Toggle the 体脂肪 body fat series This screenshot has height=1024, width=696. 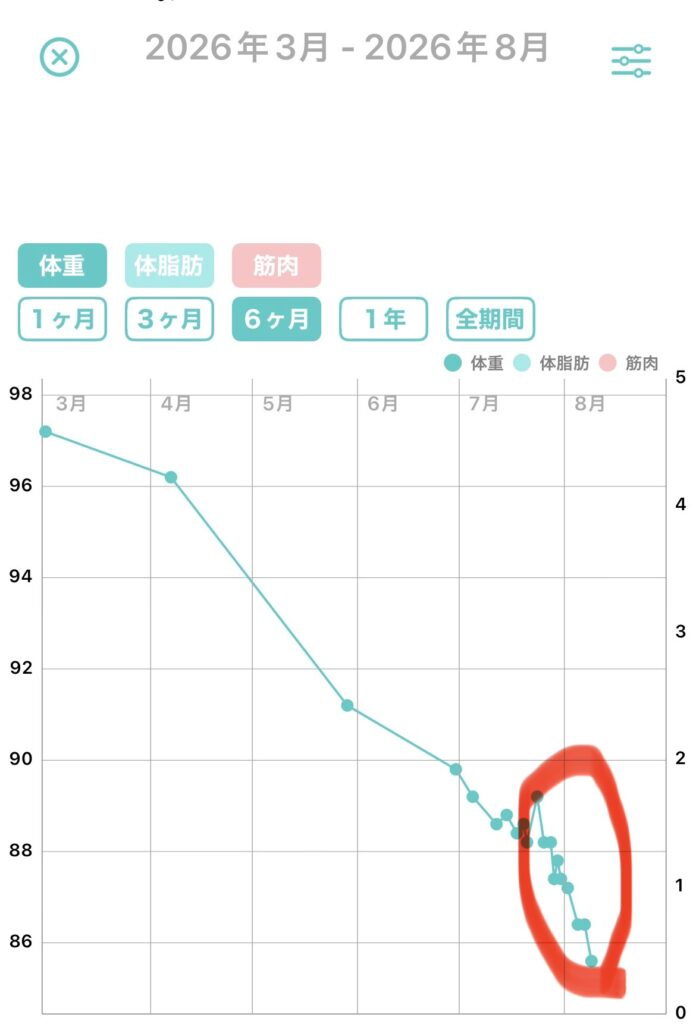(x=169, y=266)
